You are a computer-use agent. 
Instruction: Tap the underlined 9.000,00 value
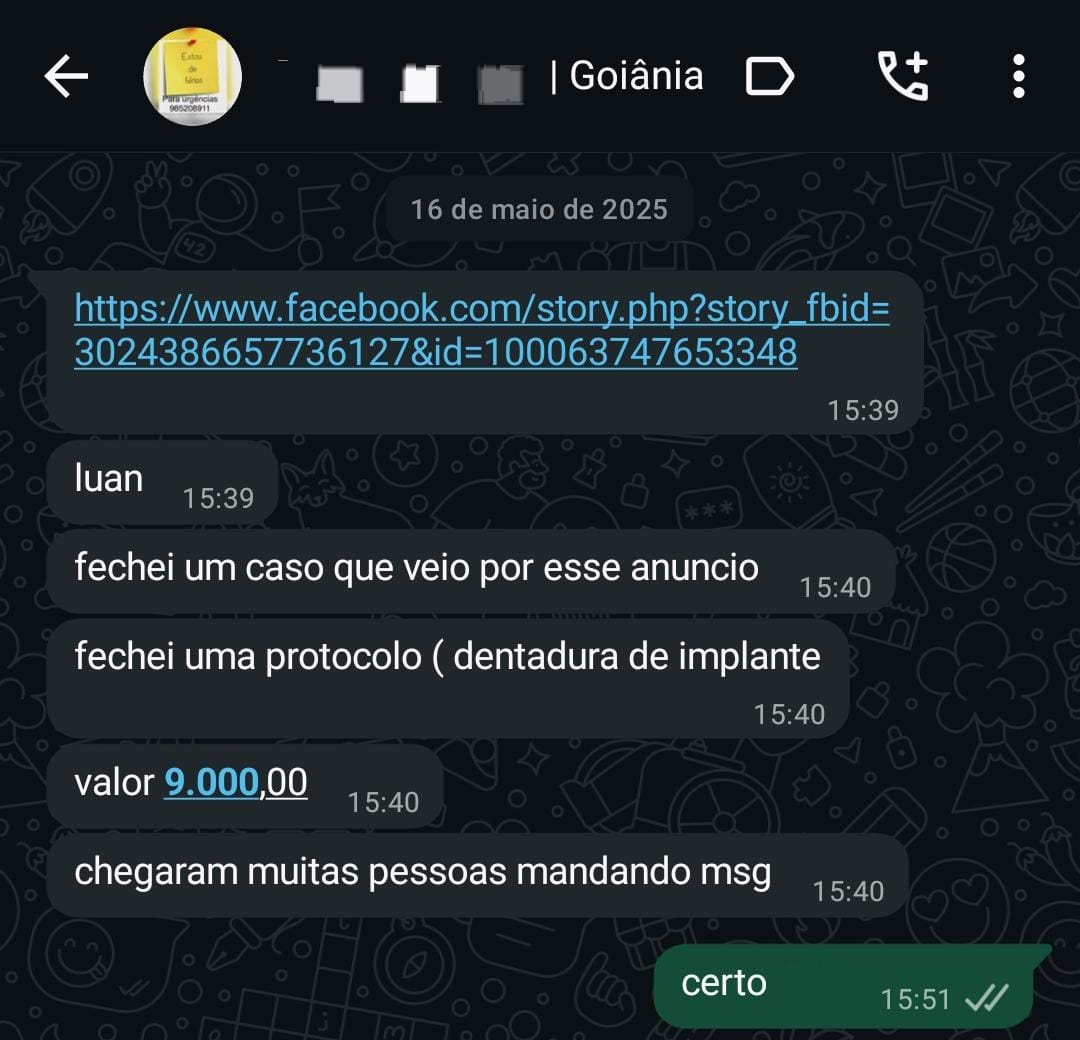pyautogui.click(x=235, y=782)
